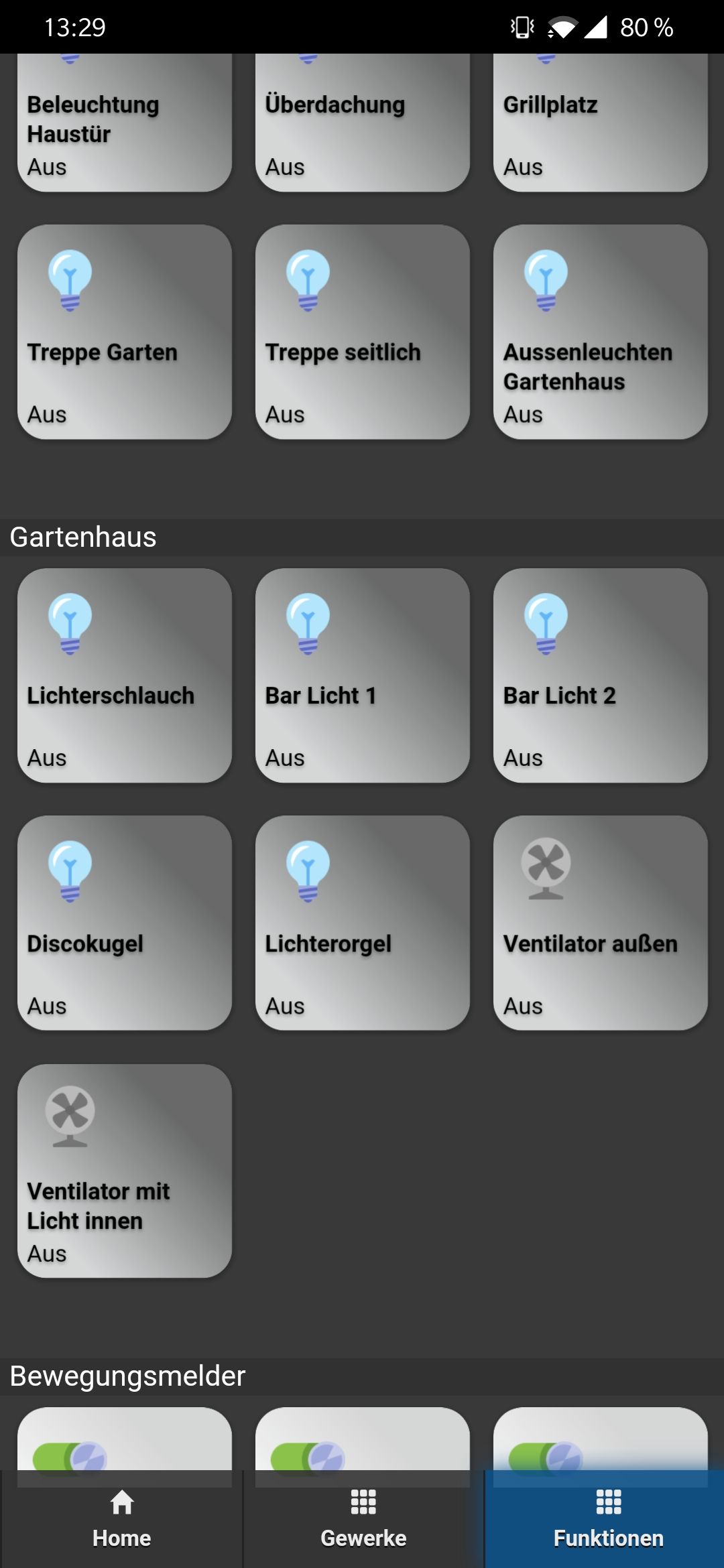
Task: Select the Funktionen tab
Action: (605, 1519)
